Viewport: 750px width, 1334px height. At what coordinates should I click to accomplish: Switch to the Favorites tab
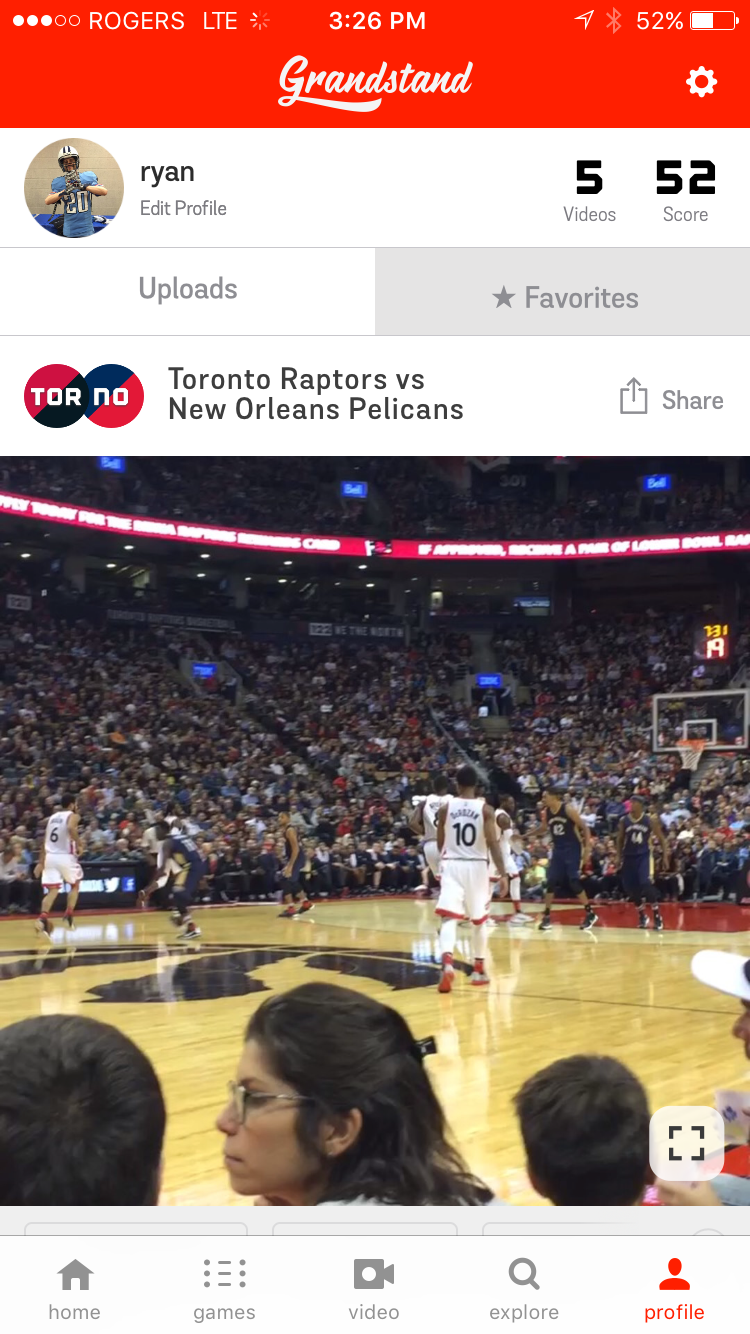pyautogui.click(x=563, y=297)
